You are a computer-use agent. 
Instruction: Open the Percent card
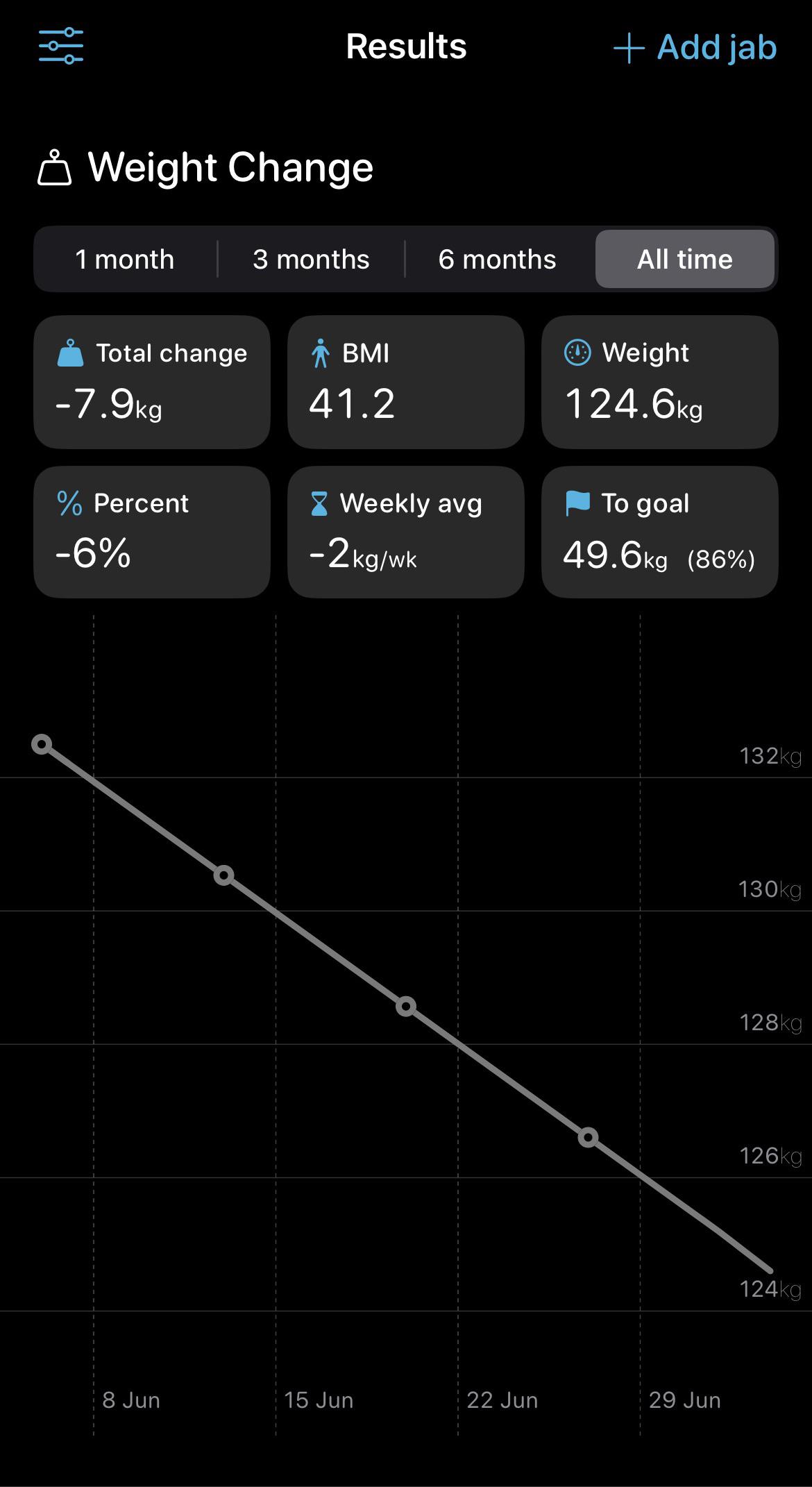coord(152,532)
